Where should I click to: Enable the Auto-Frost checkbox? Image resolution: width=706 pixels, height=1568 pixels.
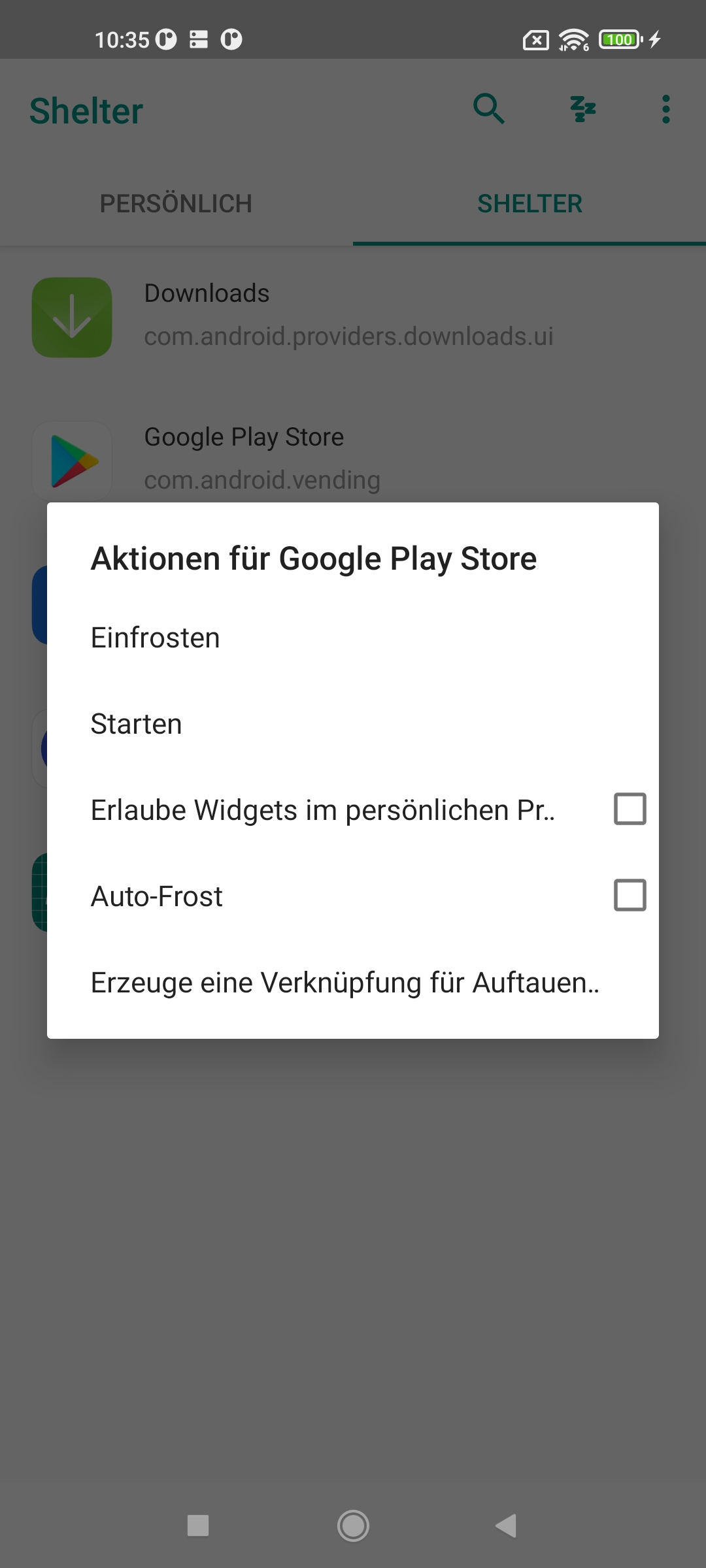[x=630, y=895]
